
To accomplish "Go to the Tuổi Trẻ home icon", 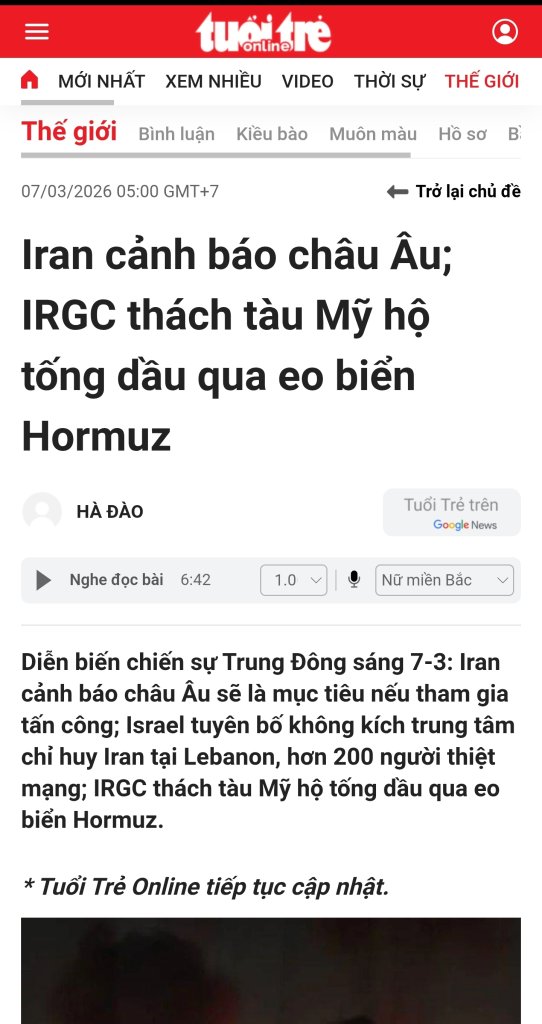I will pos(29,80).
